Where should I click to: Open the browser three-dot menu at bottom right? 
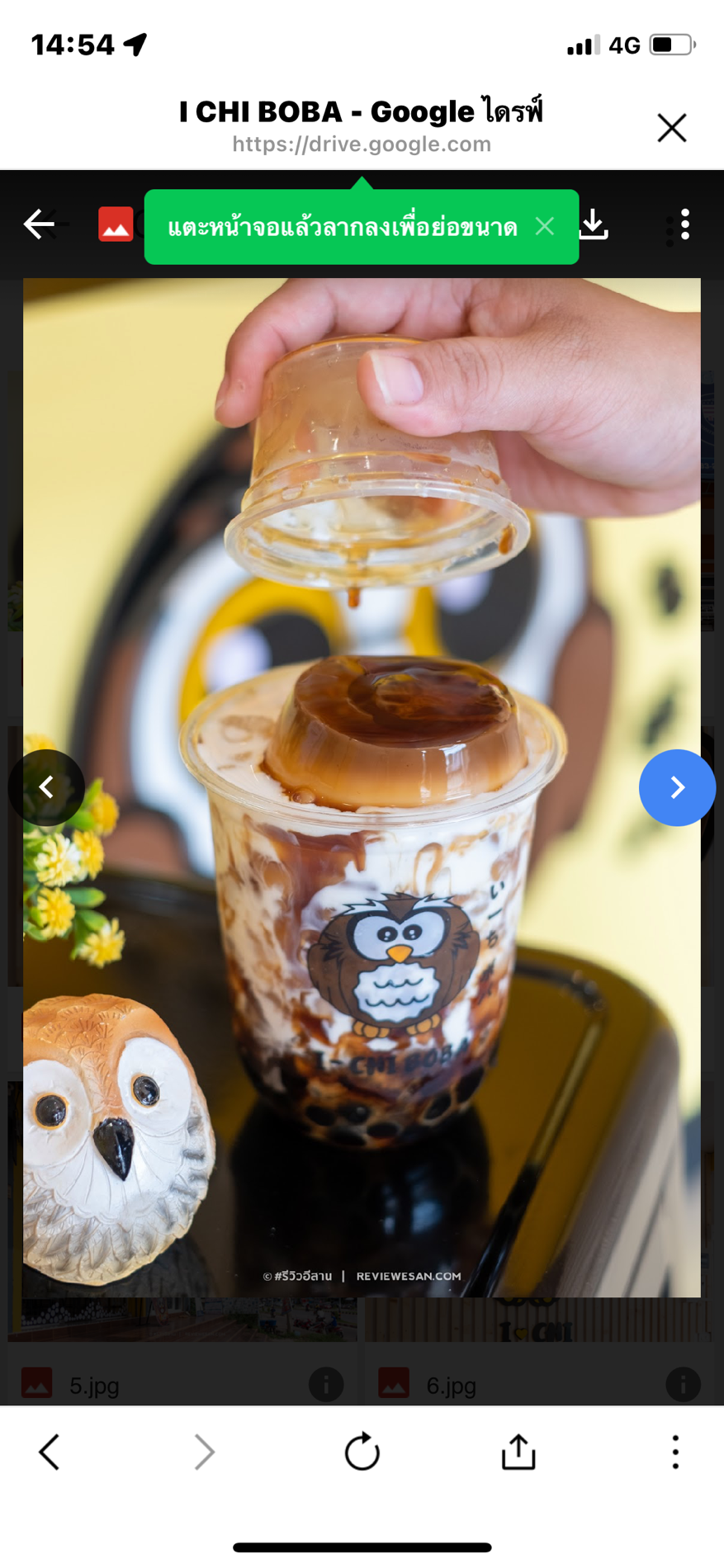(674, 1452)
